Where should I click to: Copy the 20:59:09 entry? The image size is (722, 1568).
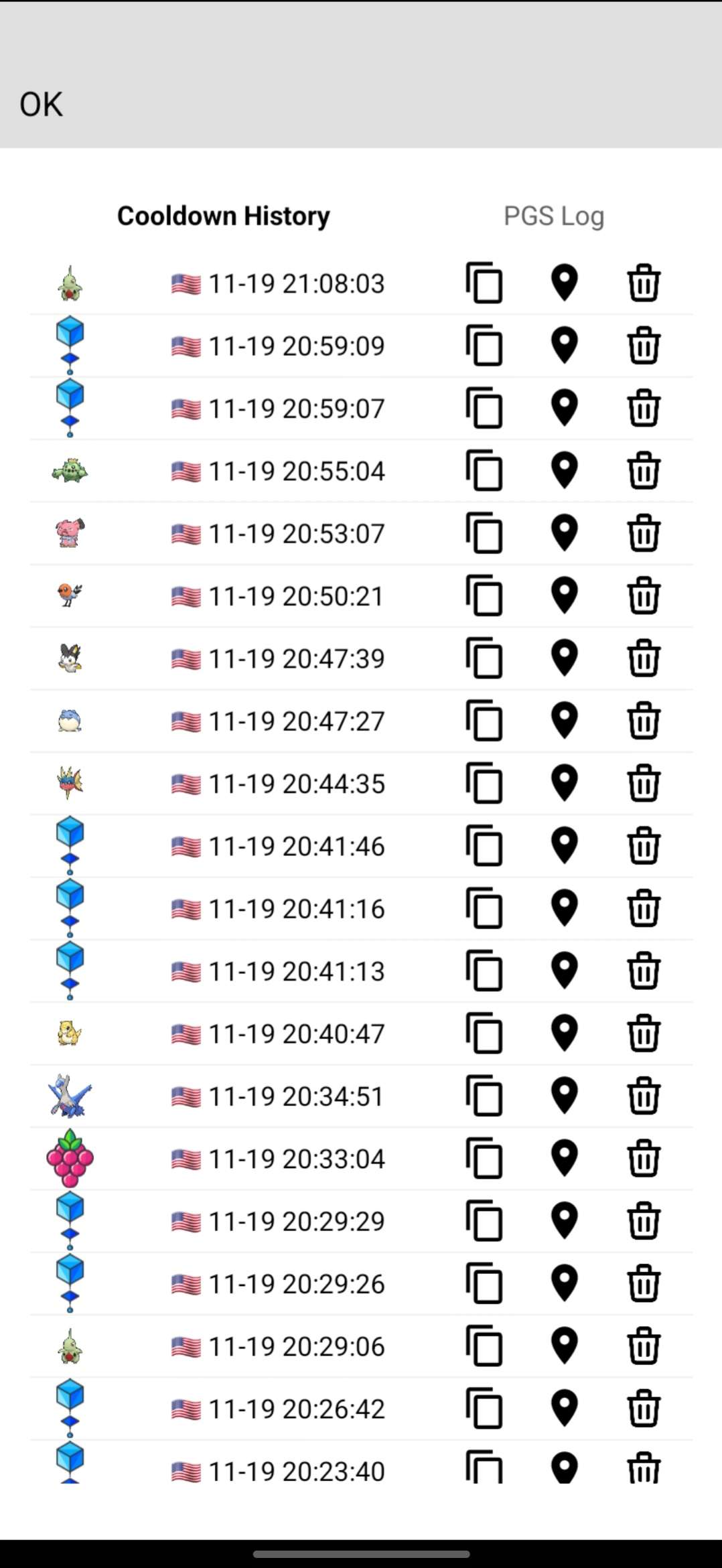pyautogui.click(x=484, y=346)
